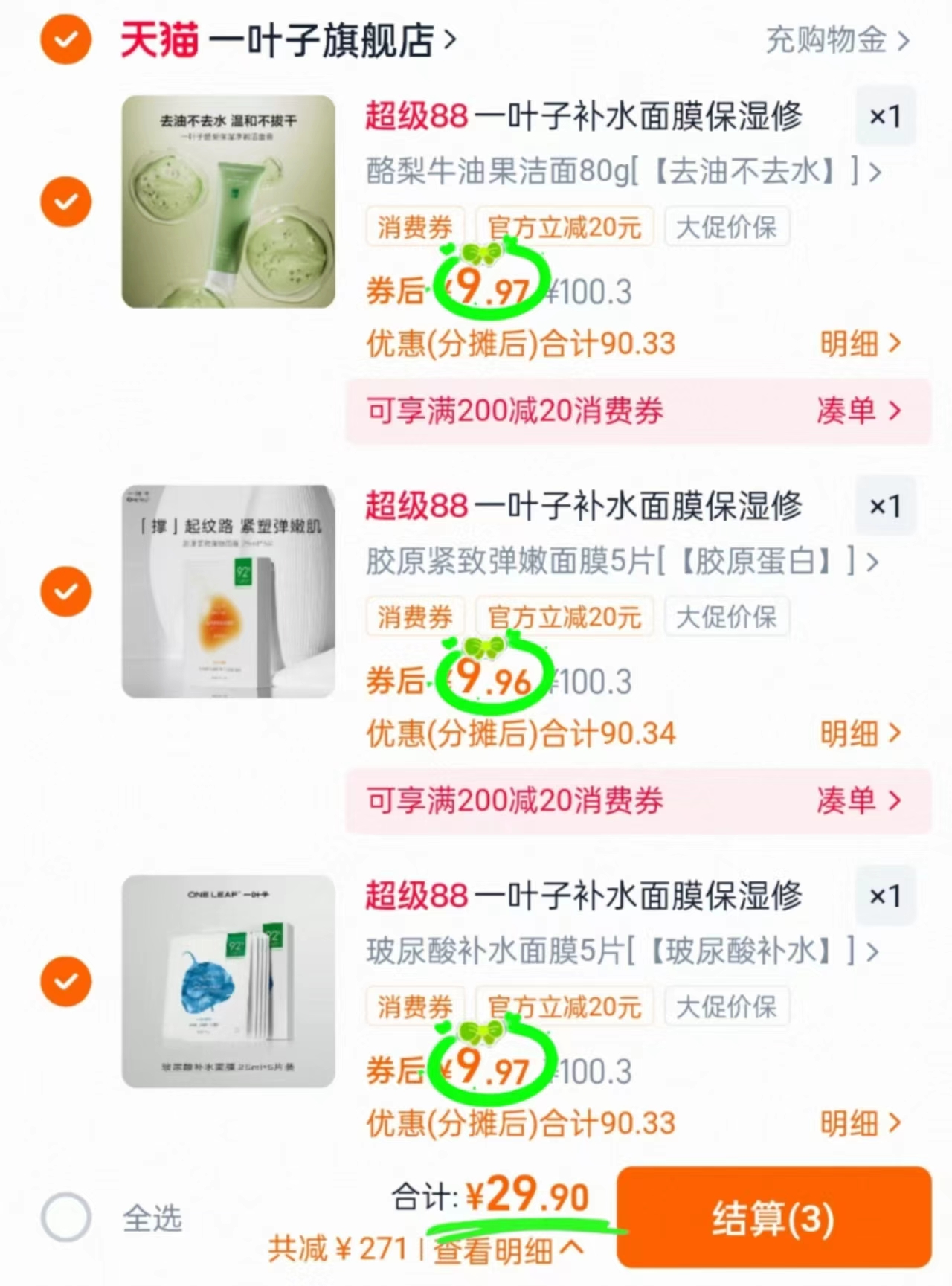Open the collagen mask product thumbnail
Image resolution: width=952 pixels, height=1286 pixels.
tap(228, 591)
